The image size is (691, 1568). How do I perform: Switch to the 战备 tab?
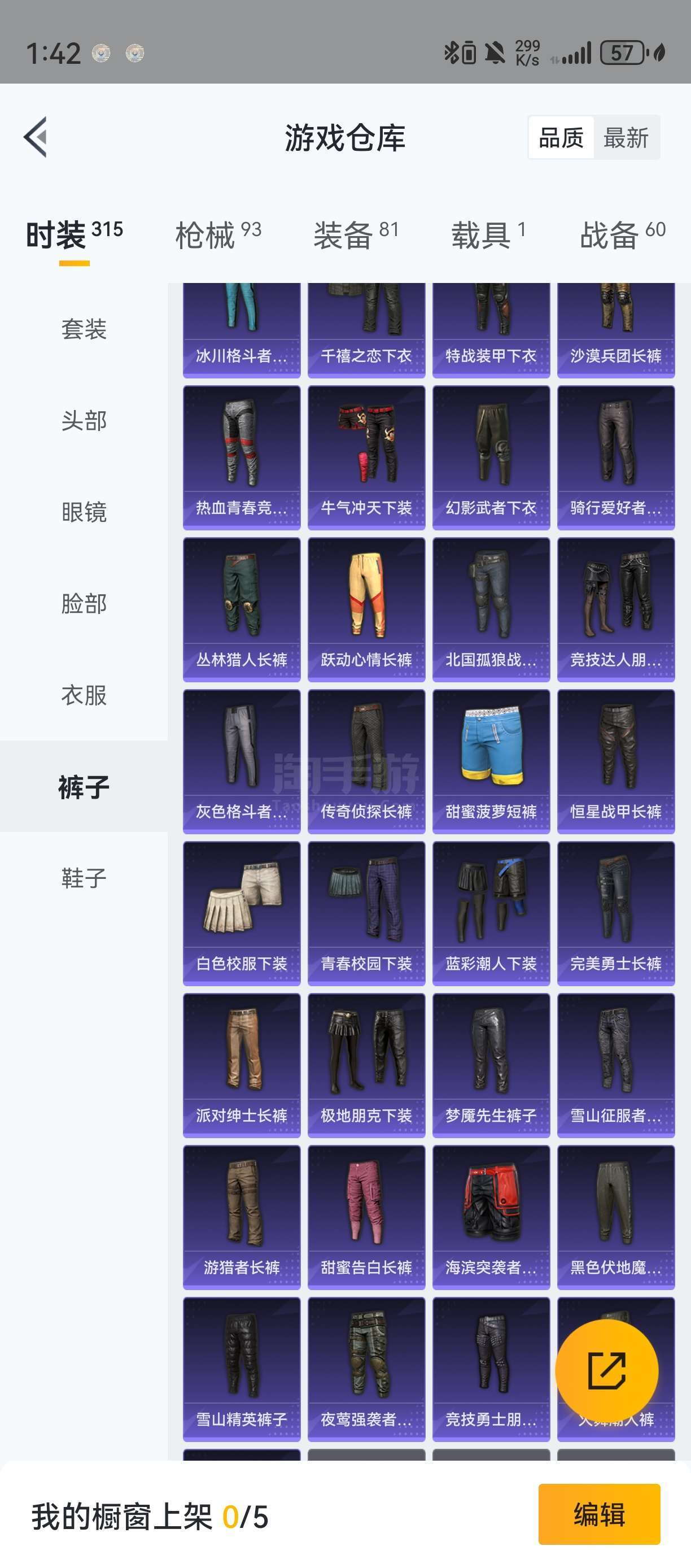click(622, 235)
